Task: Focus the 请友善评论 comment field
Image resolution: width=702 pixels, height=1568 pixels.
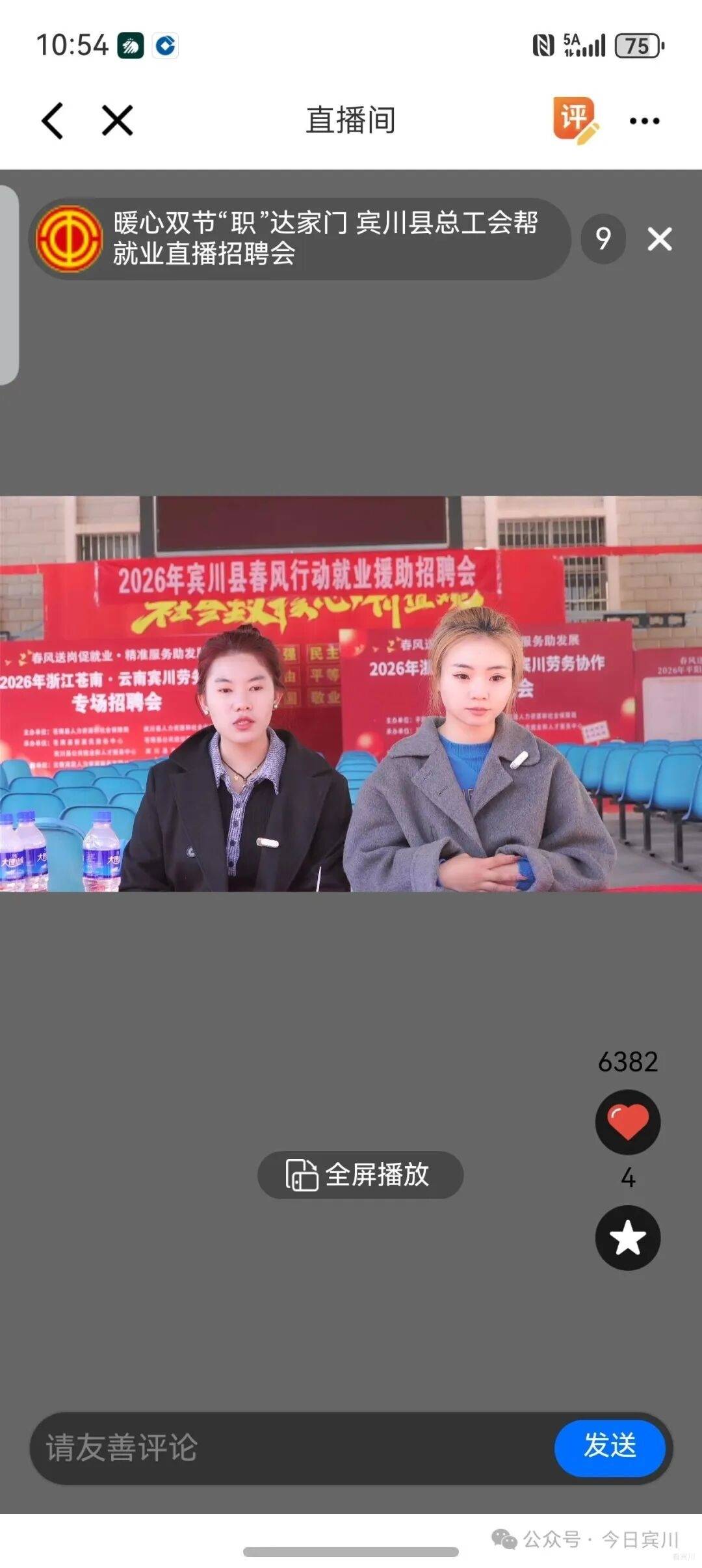Action: coord(286,1448)
